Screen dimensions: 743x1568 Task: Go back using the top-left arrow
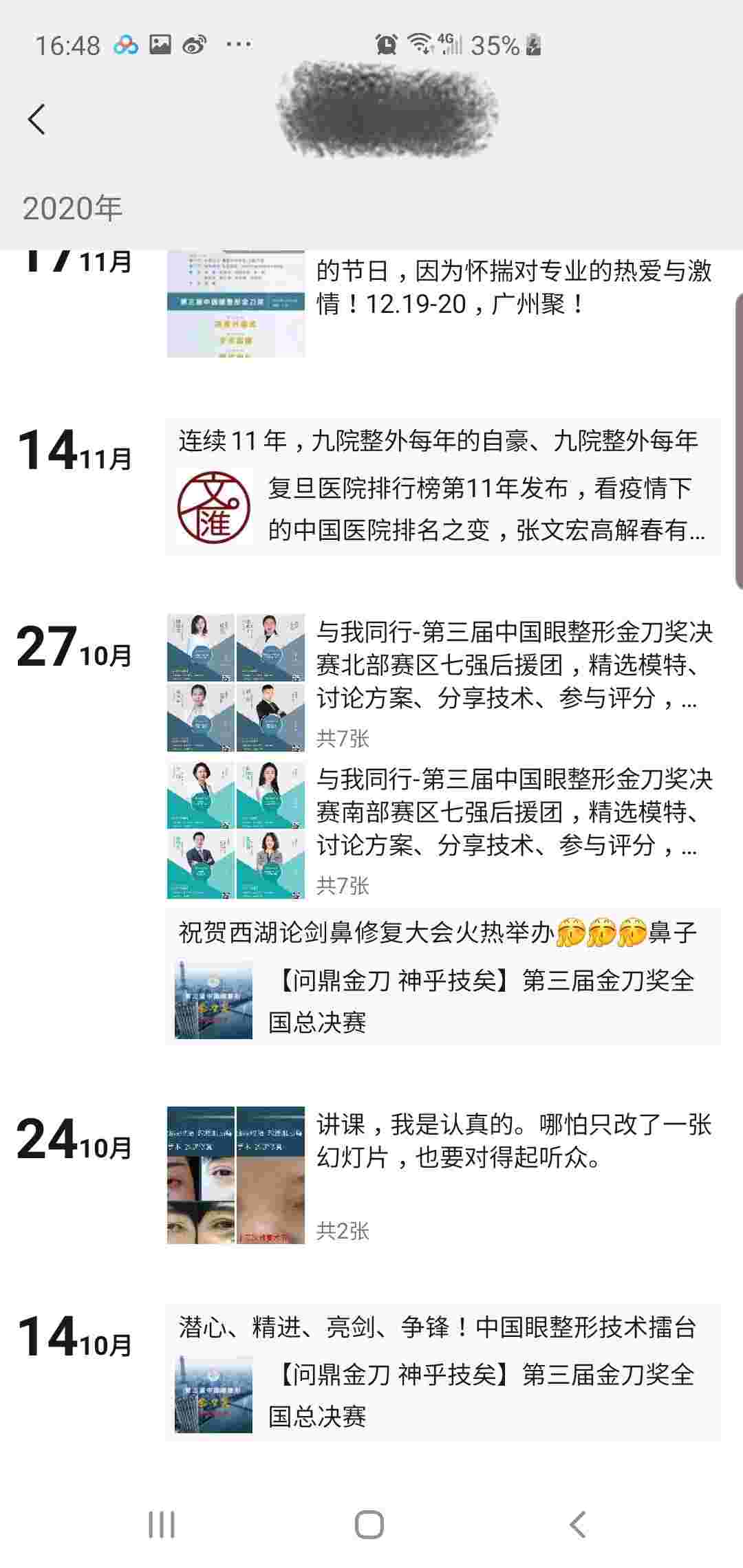(x=37, y=120)
